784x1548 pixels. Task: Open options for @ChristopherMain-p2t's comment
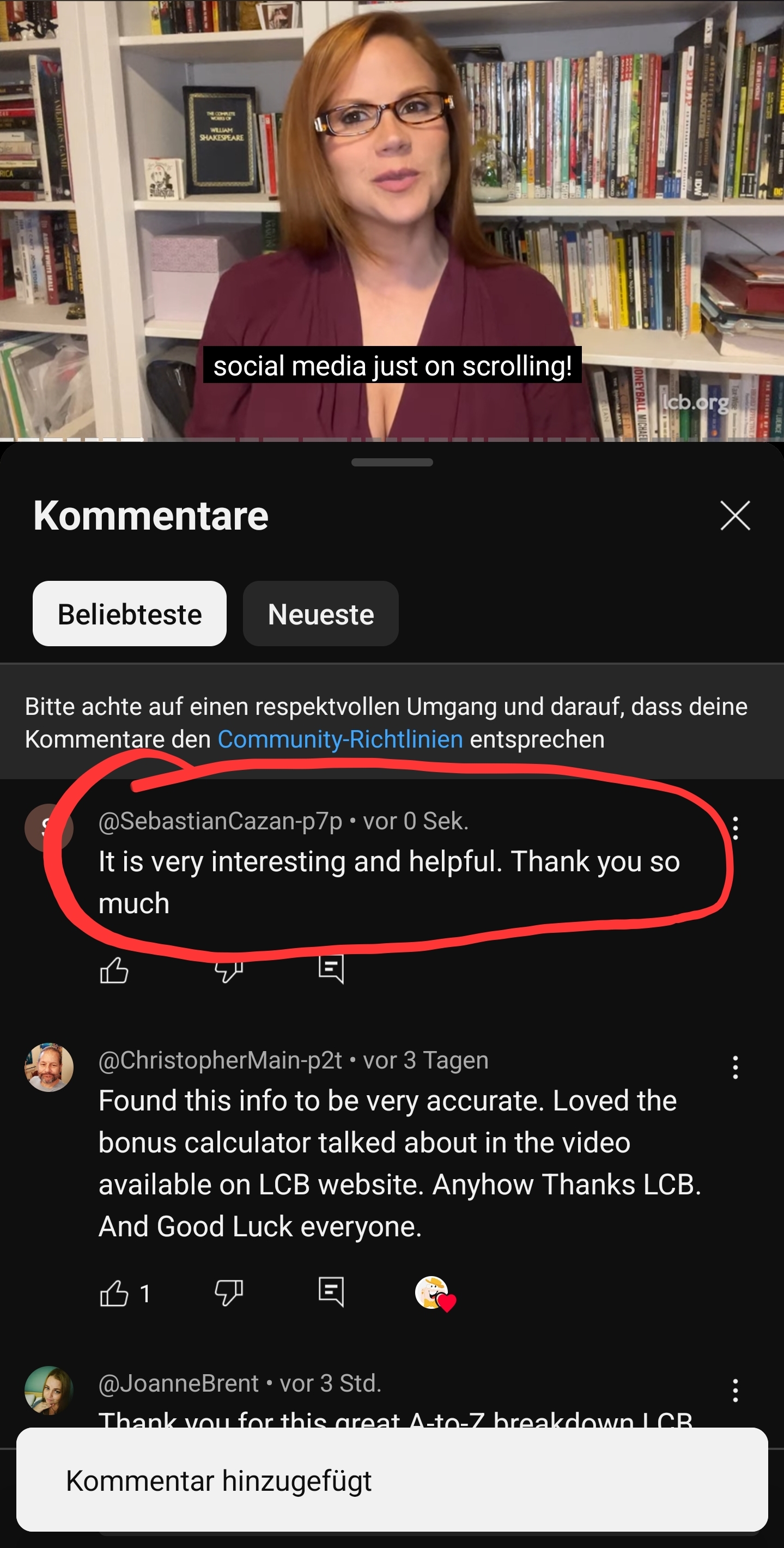(x=736, y=1067)
